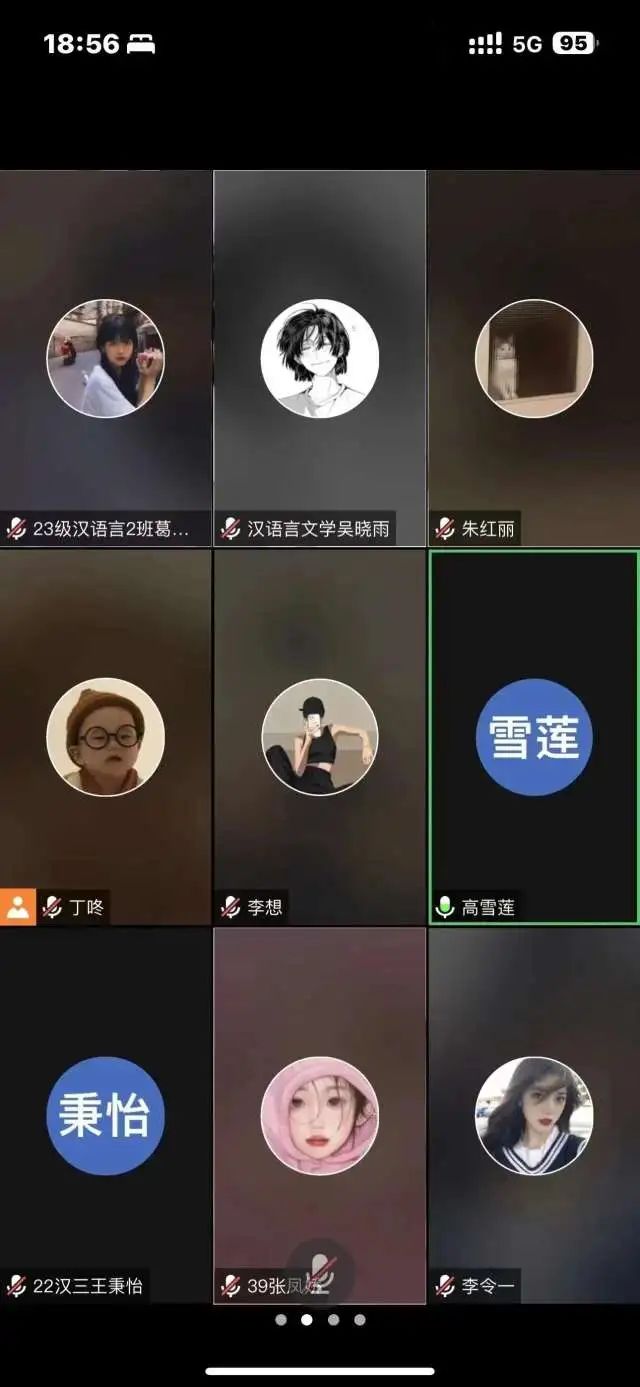Open the 23级汉语言2班 participant tile

(x=105, y=358)
